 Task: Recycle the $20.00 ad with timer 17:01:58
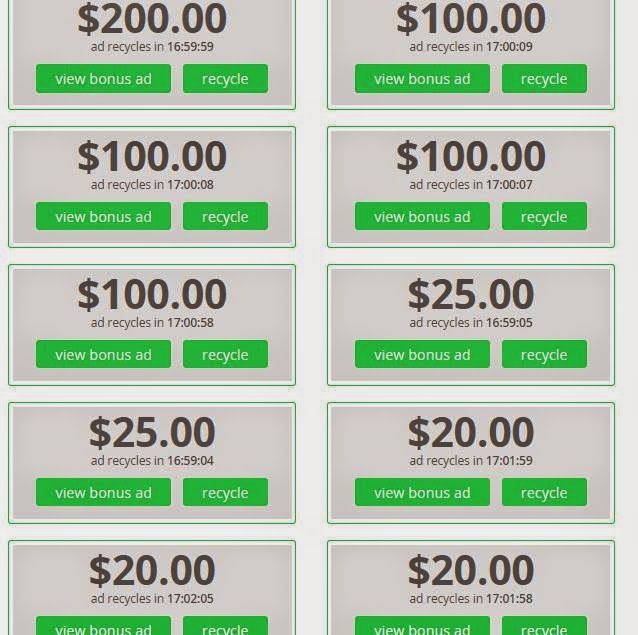(x=544, y=627)
